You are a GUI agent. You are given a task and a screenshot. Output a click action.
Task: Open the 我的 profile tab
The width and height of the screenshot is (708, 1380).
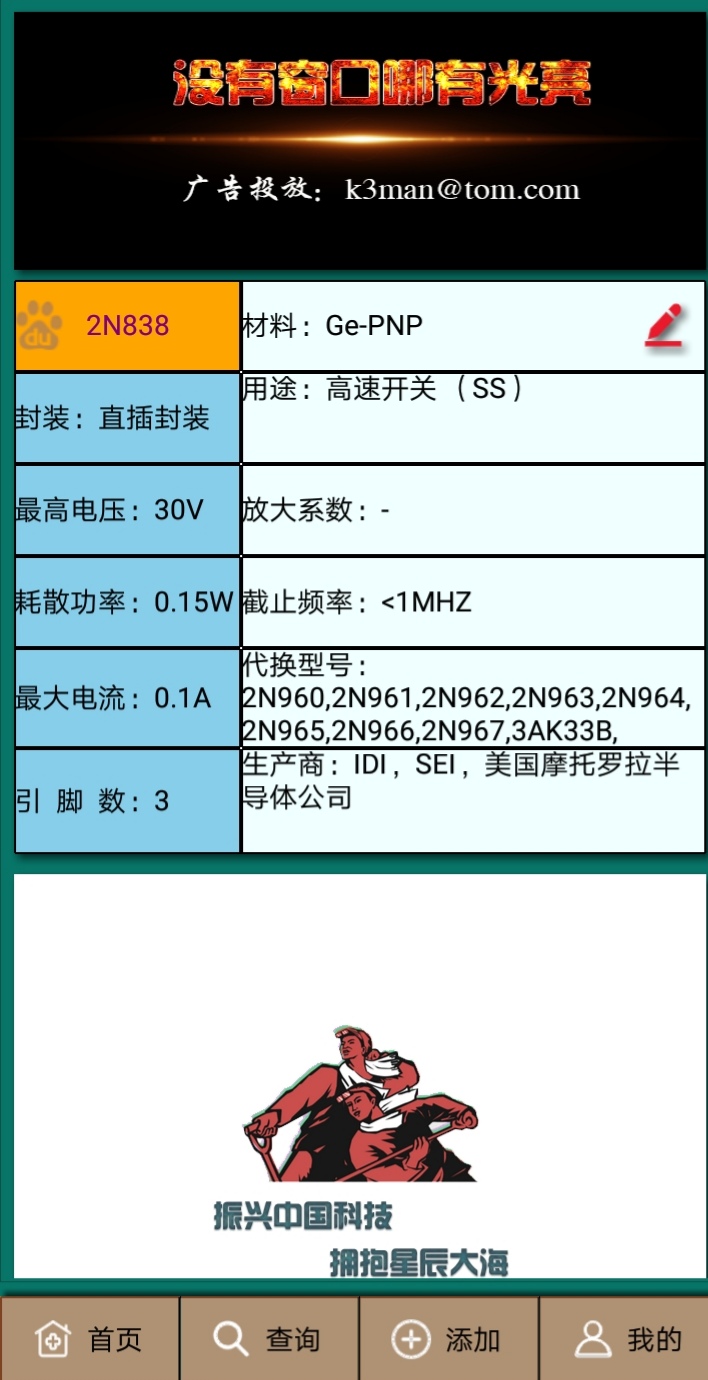point(624,1339)
